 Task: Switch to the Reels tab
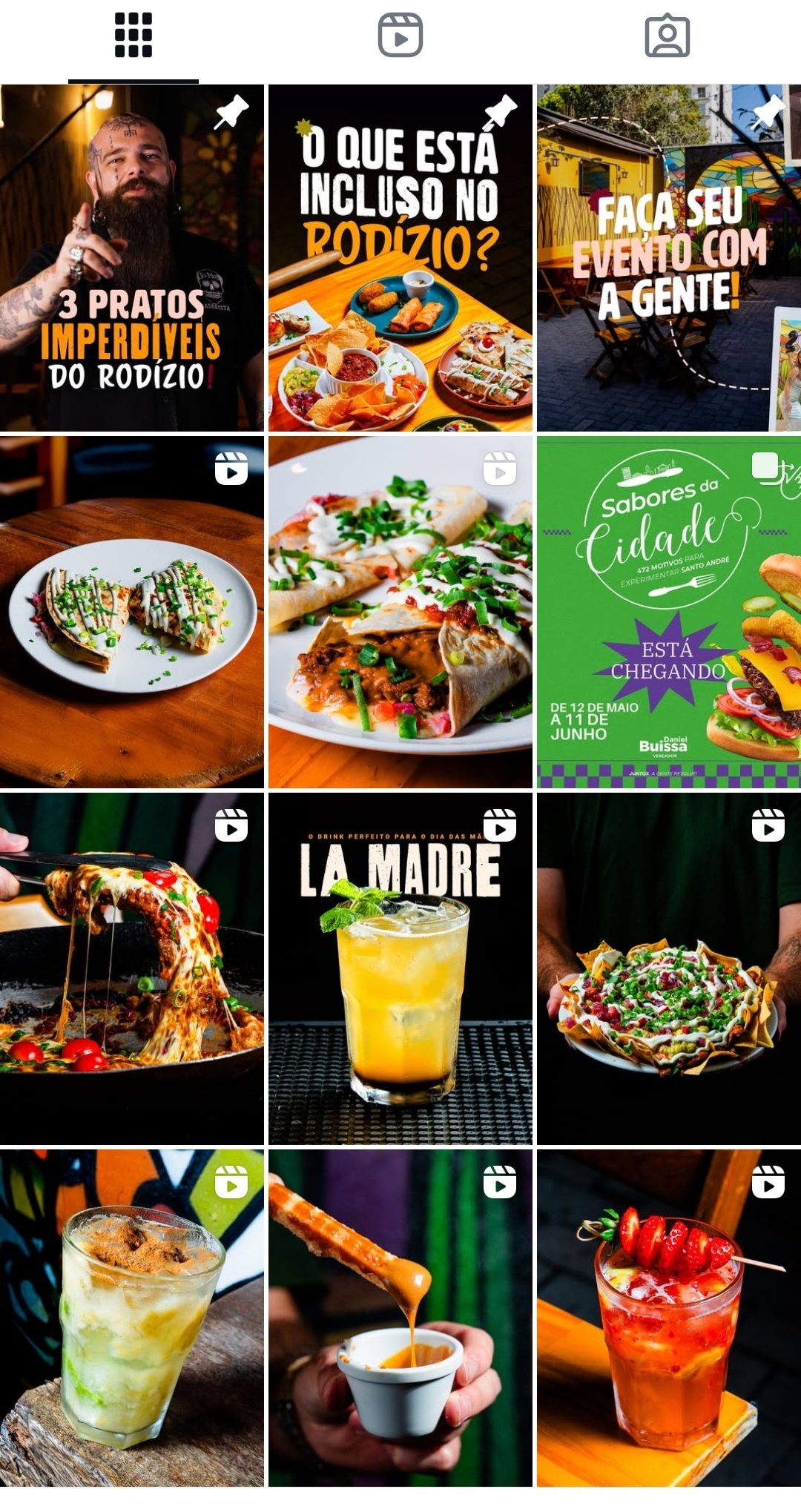click(400, 36)
